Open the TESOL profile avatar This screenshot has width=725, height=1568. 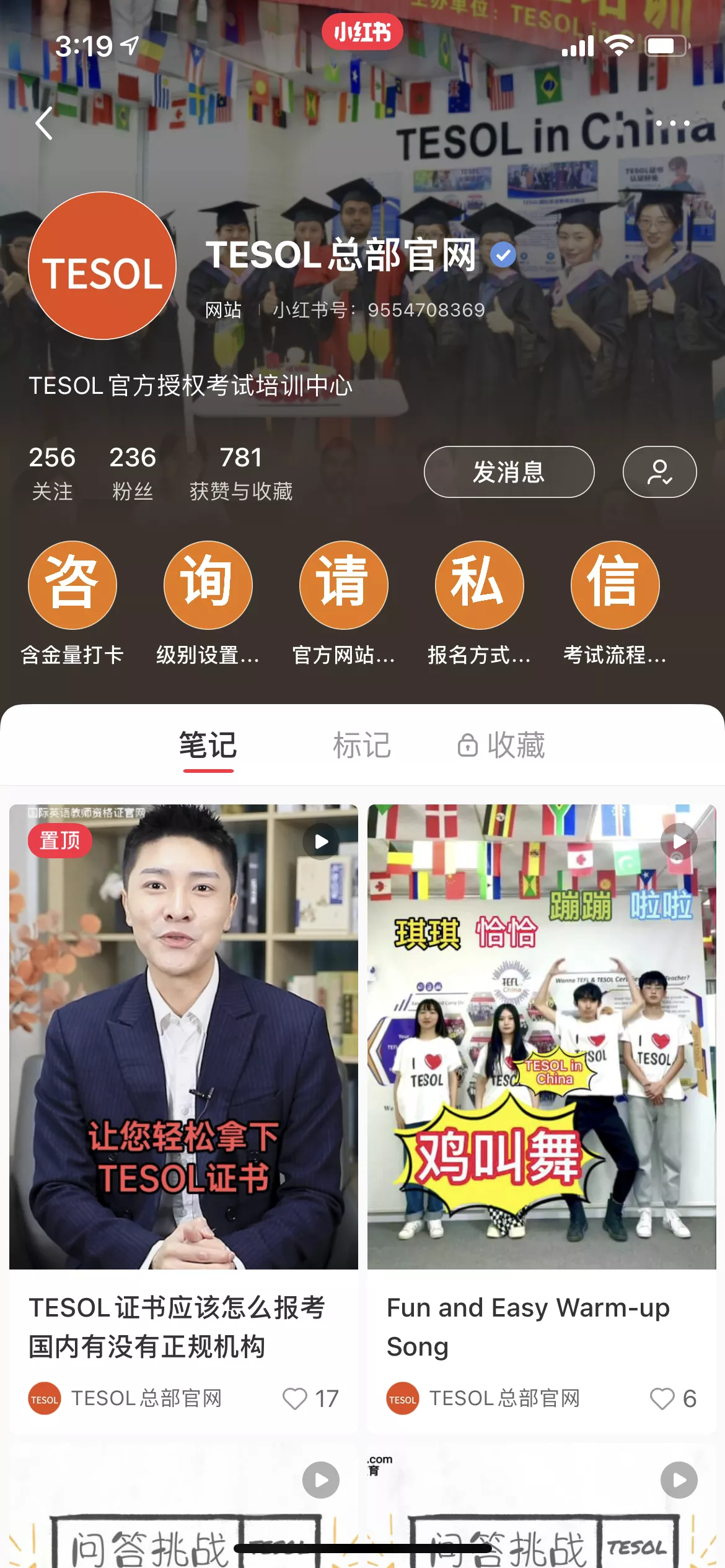[102, 266]
